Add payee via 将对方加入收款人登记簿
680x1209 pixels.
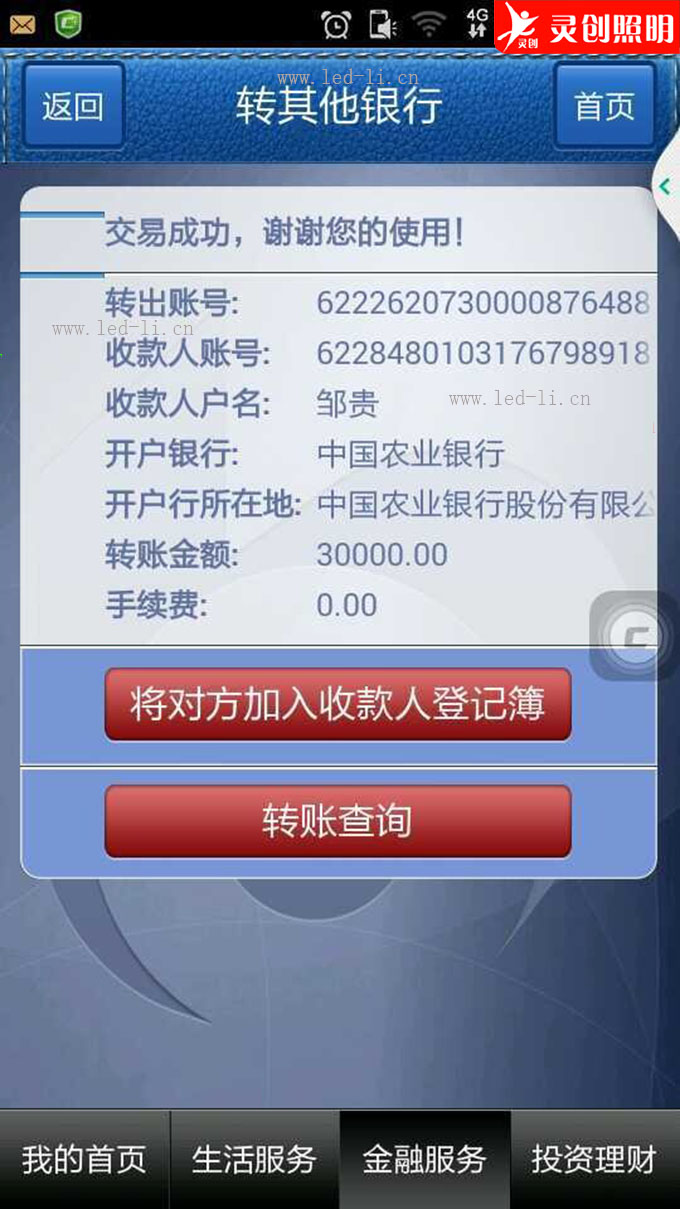point(338,704)
